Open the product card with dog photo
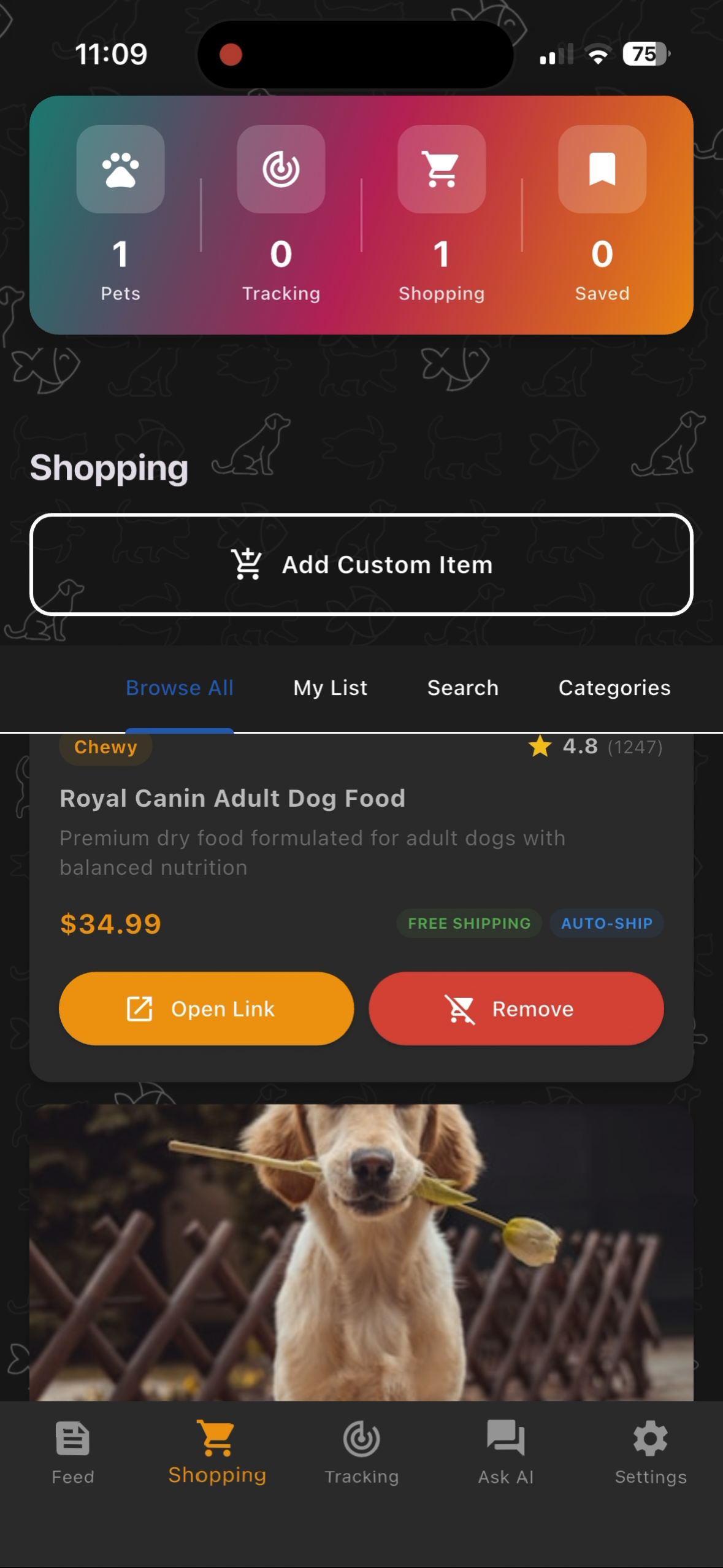This screenshot has width=723, height=1568. click(361, 1251)
